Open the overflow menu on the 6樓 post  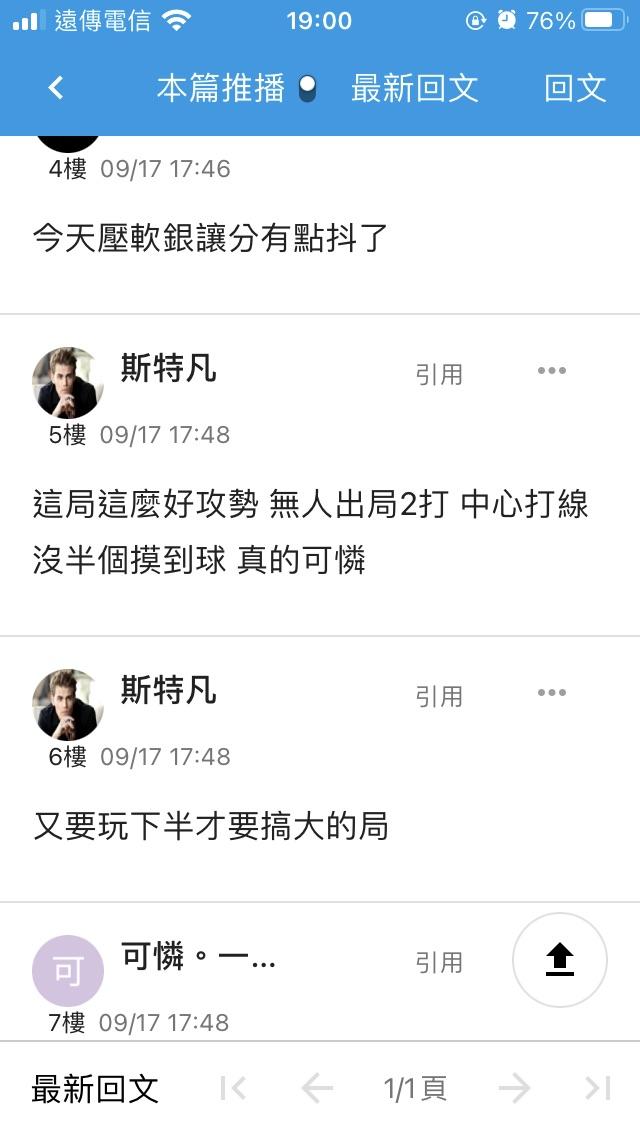click(x=552, y=693)
